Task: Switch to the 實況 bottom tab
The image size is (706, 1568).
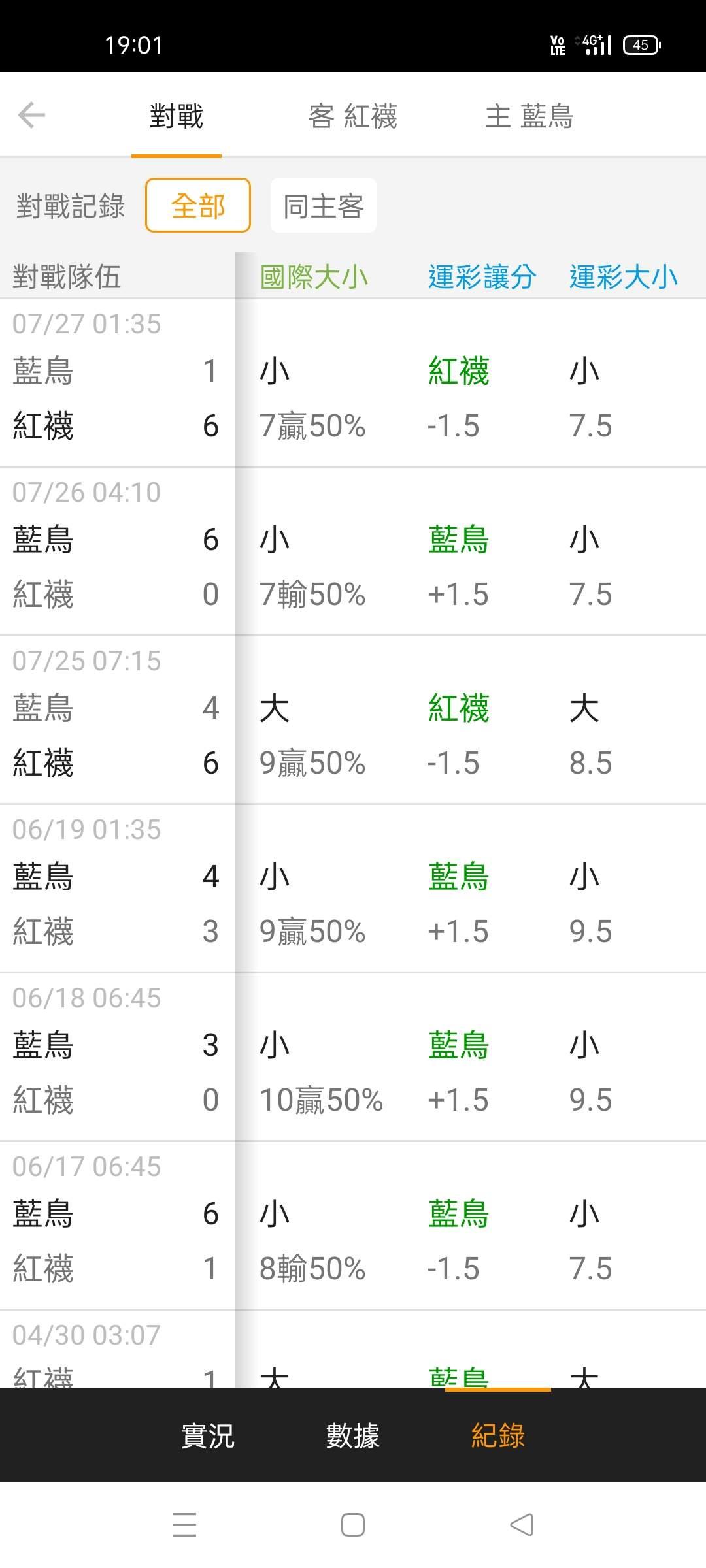Action: coord(208,1435)
